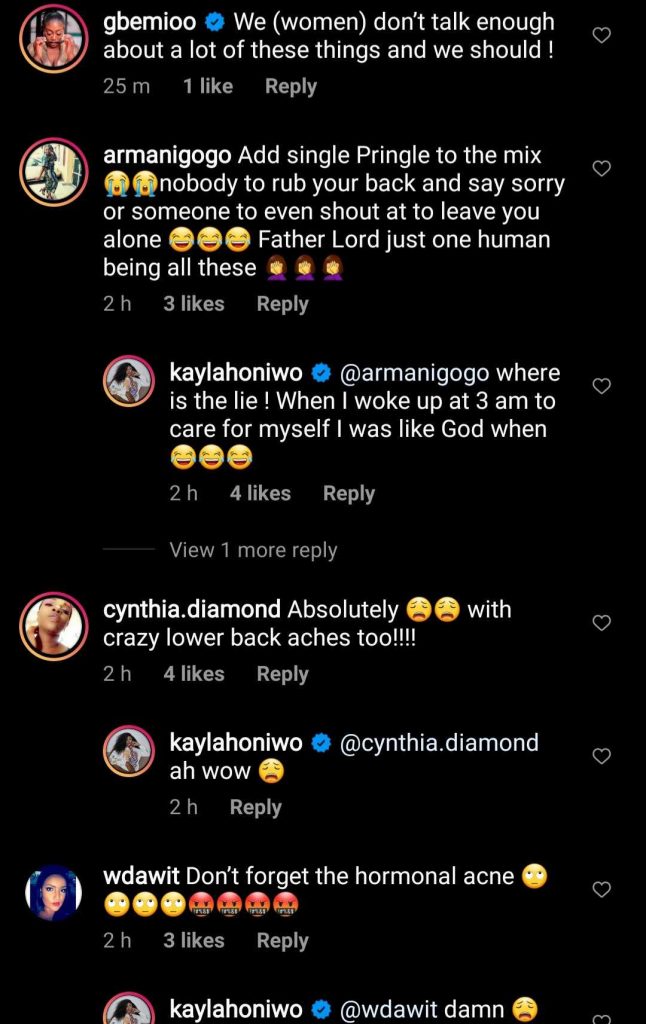Expand View 1 more reply
Image resolution: width=646 pixels, height=1024 pixels.
(253, 550)
